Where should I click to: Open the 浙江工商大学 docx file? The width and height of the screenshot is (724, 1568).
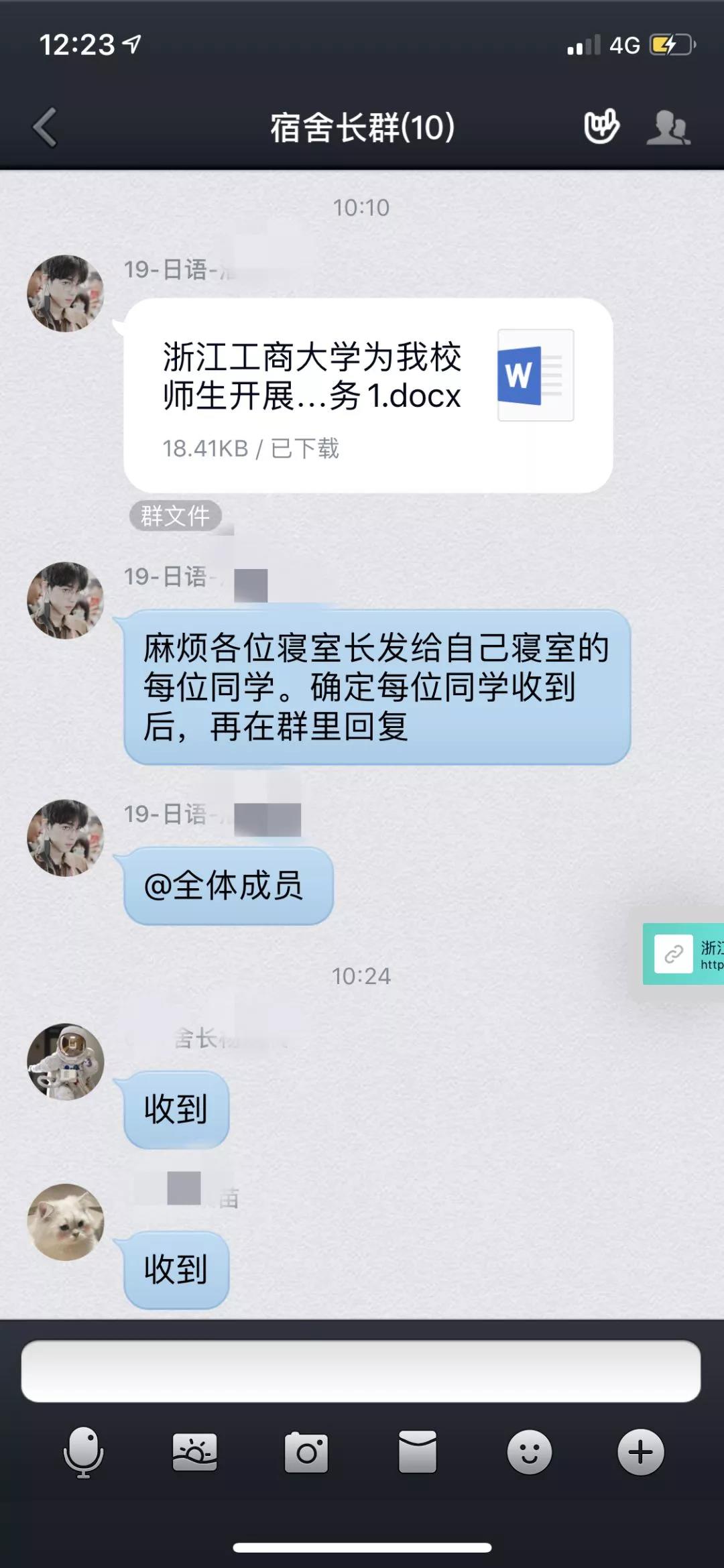pyautogui.click(x=367, y=394)
